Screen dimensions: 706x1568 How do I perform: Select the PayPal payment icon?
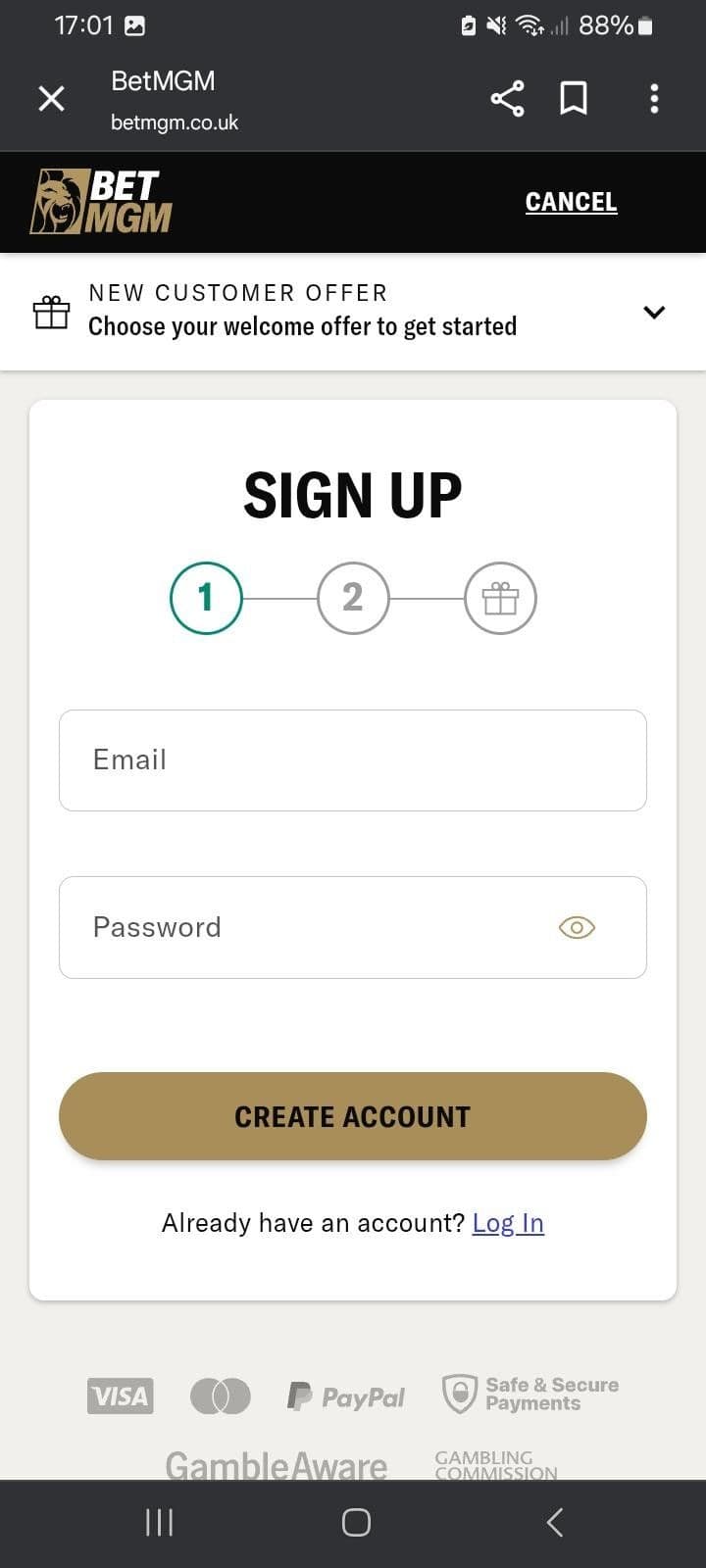(345, 1396)
